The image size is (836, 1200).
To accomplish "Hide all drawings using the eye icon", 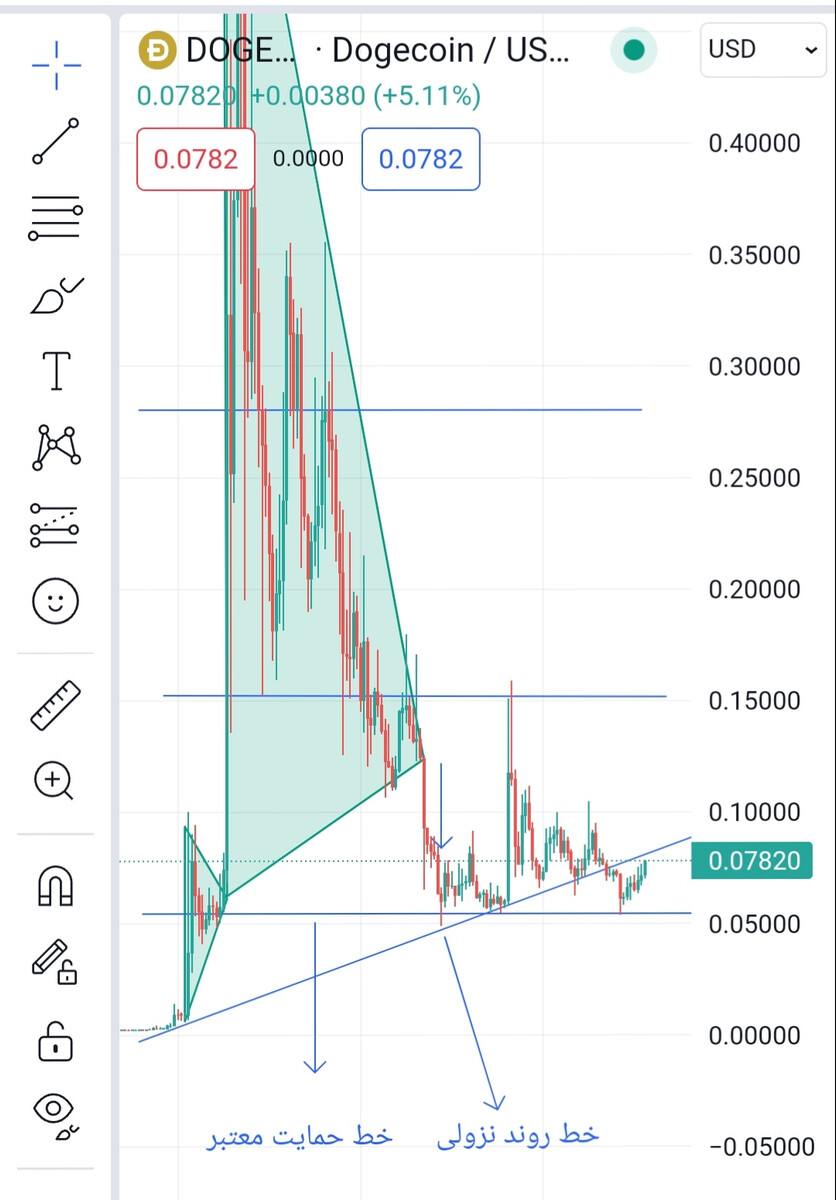I will (x=56, y=1114).
